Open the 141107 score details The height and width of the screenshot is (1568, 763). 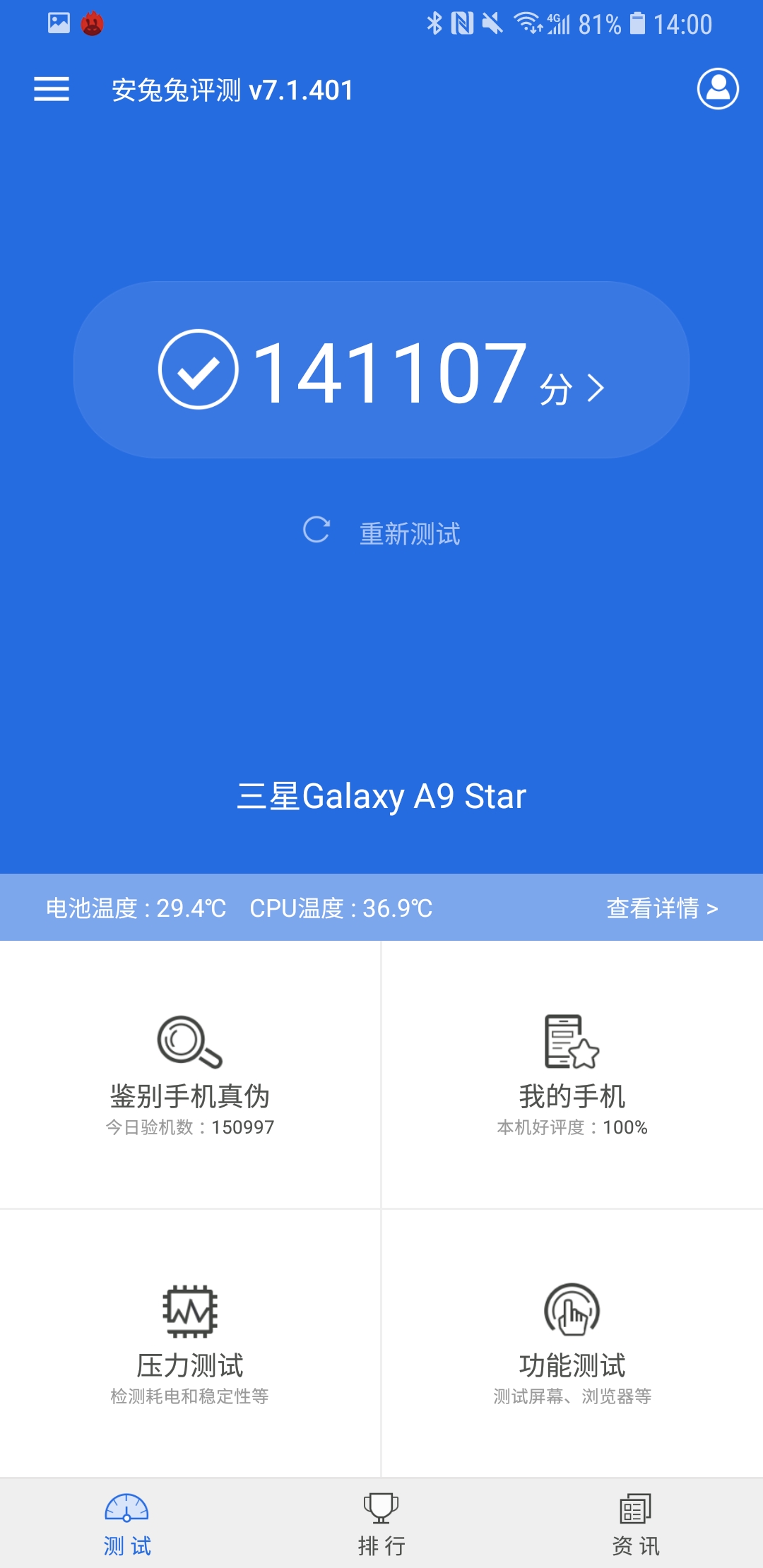381,370
